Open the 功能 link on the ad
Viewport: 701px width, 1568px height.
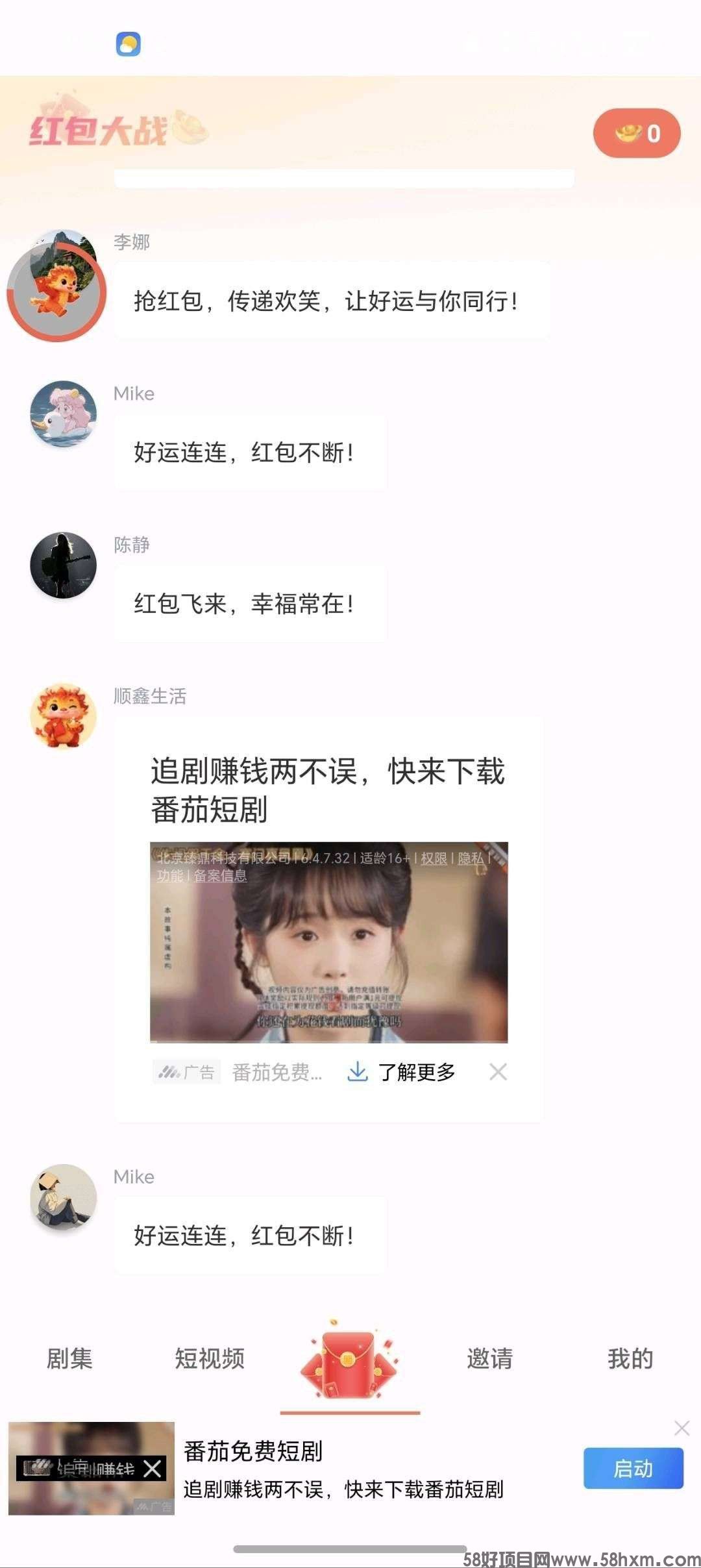coord(169,876)
